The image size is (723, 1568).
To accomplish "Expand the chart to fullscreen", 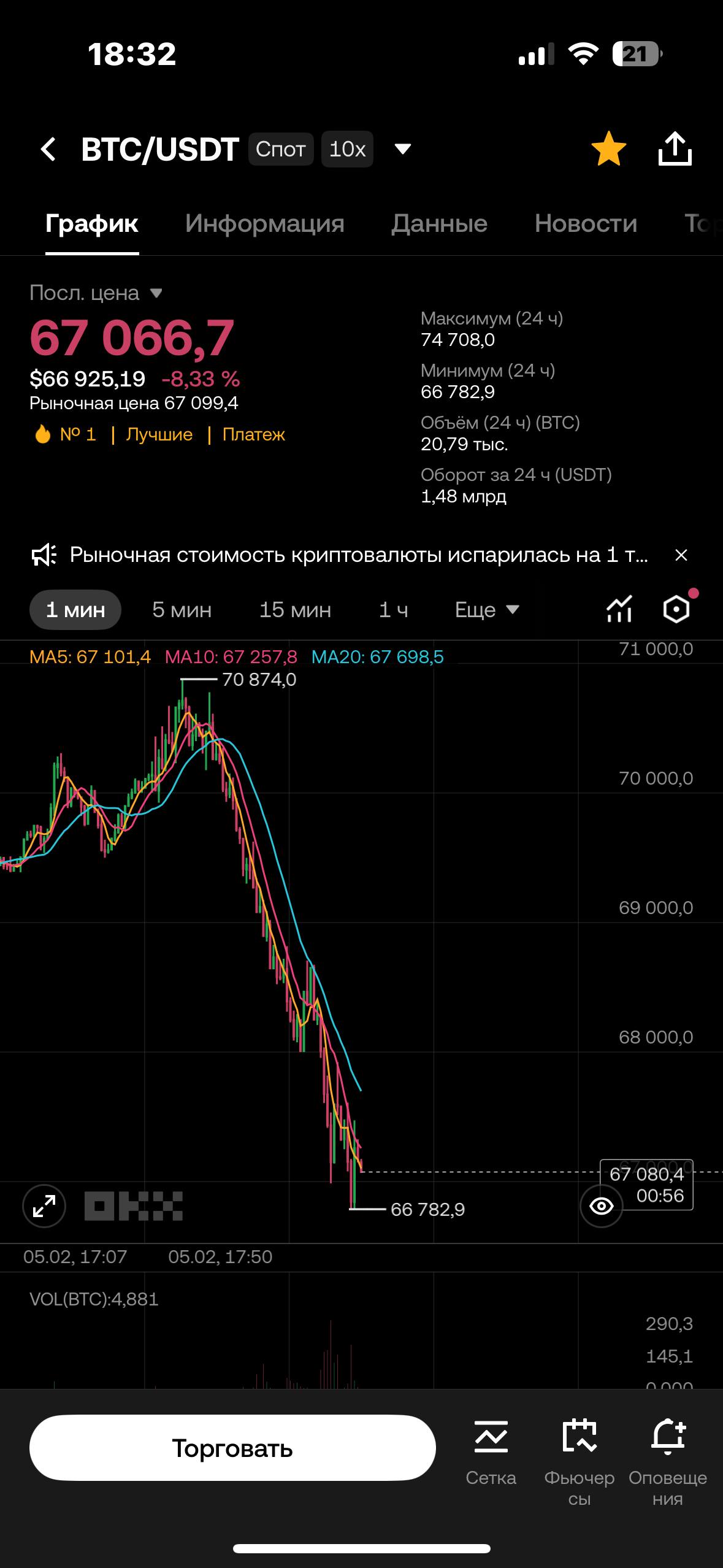I will click(x=44, y=1206).
